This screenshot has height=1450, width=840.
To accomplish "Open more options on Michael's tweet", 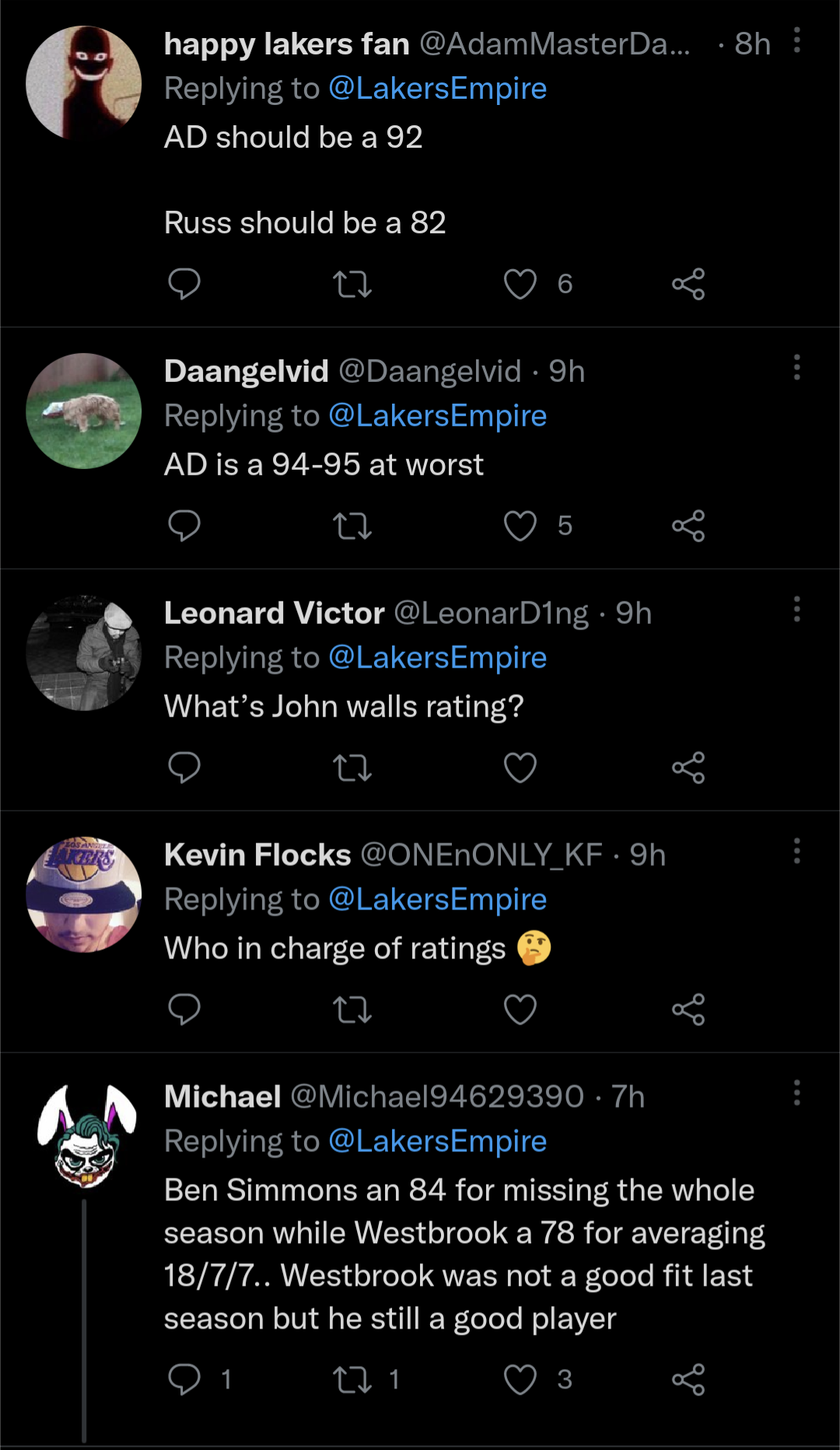I will [796, 1093].
